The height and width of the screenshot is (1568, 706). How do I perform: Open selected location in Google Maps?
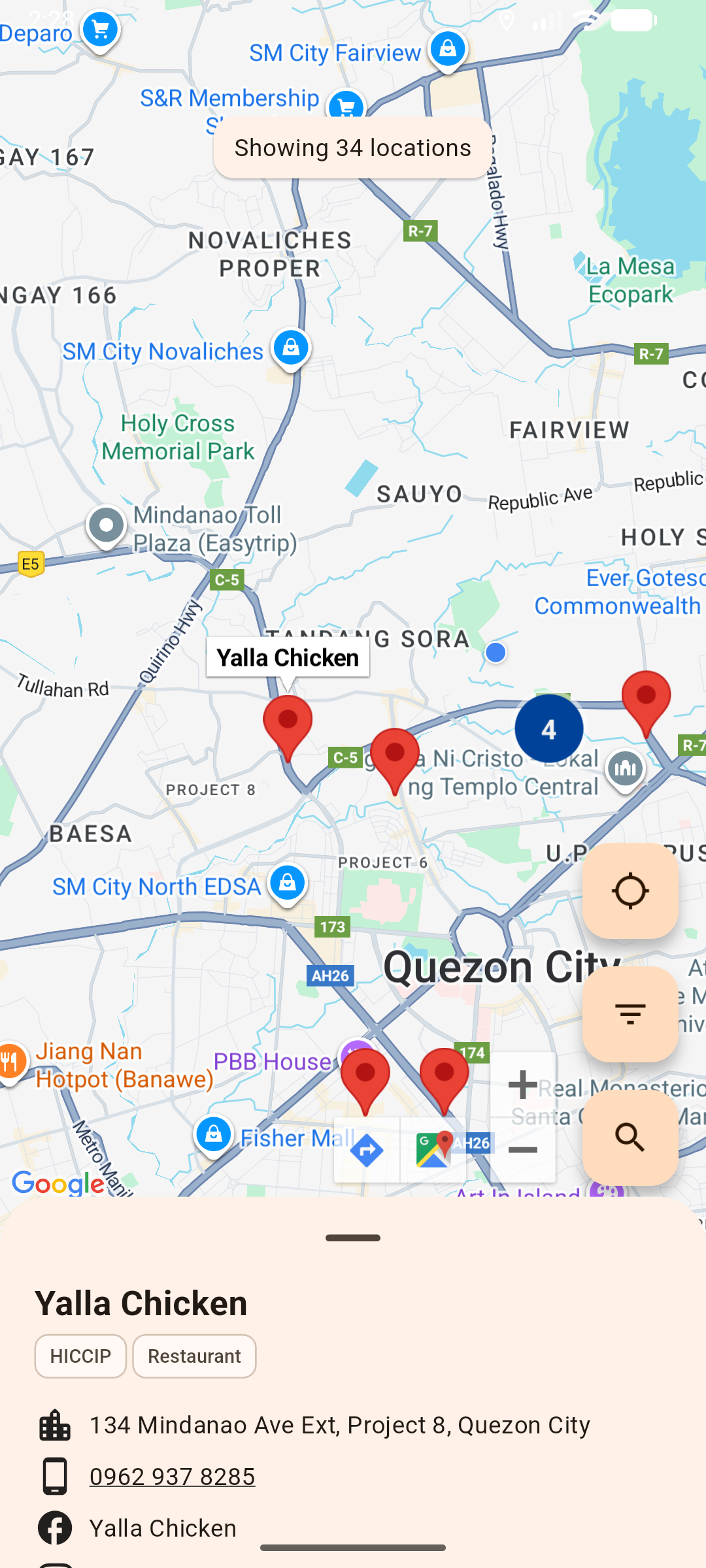(x=433, y=1150)
